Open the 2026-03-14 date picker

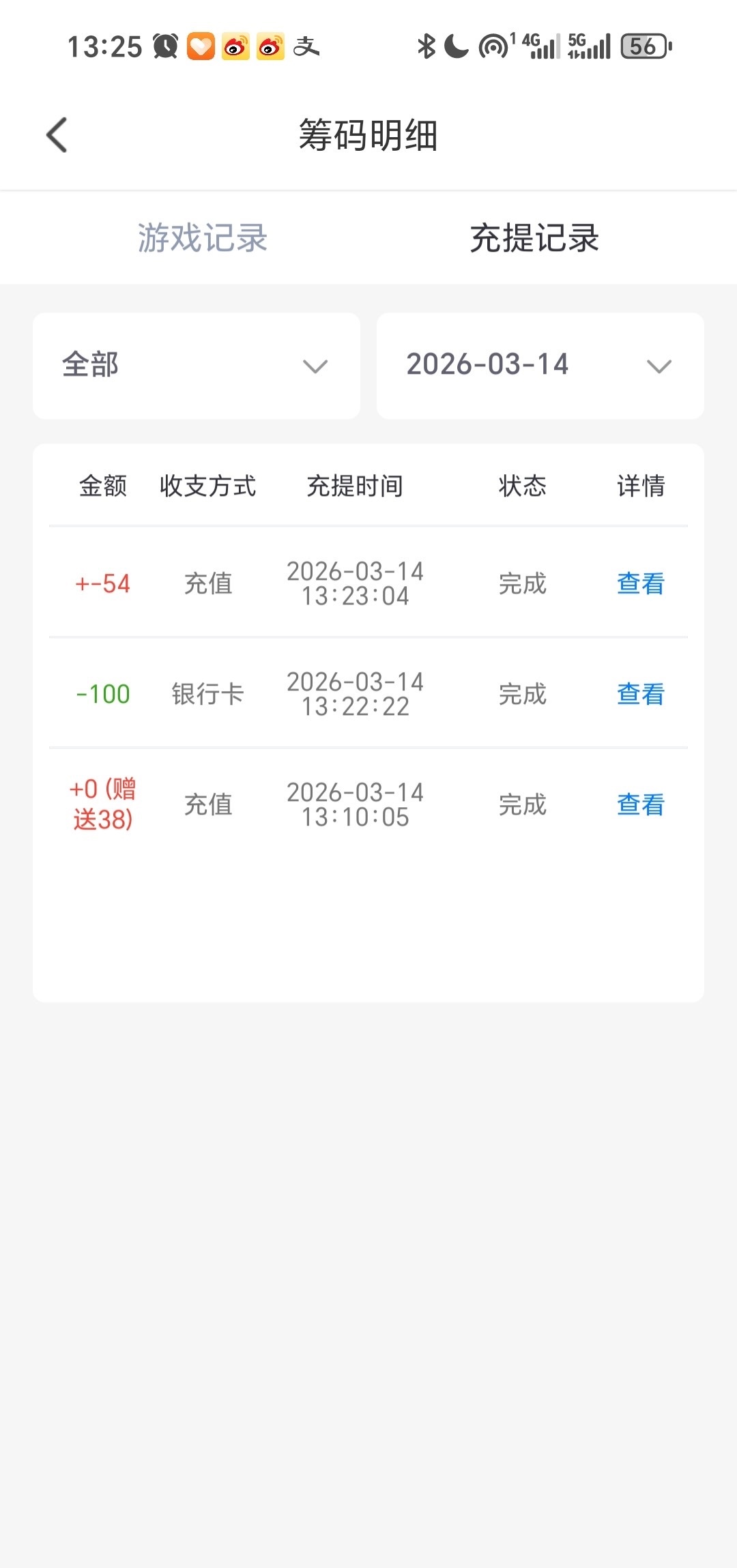pyautogui.click(x=540, y=366)
